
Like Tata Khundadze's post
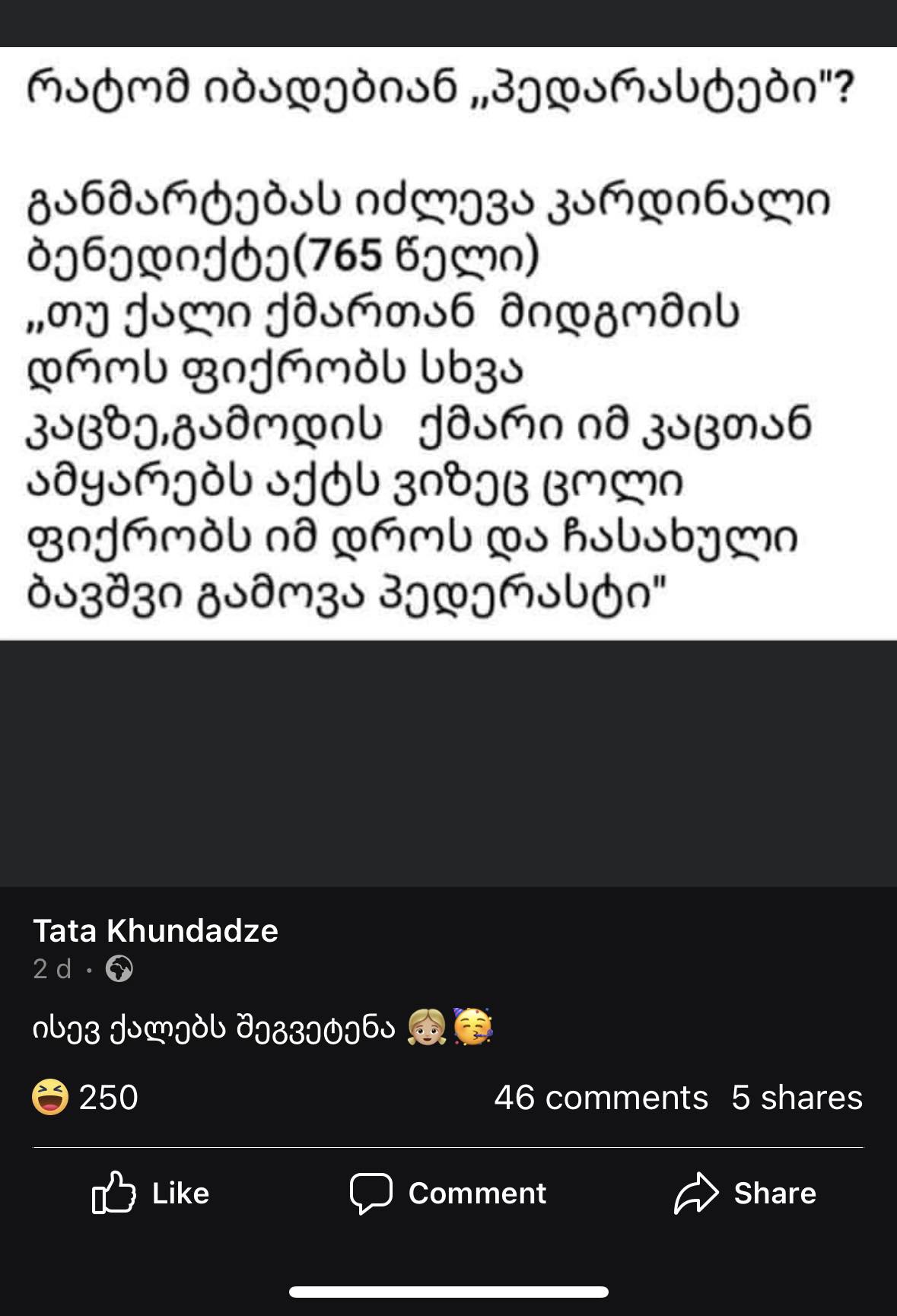[150, 1193]
